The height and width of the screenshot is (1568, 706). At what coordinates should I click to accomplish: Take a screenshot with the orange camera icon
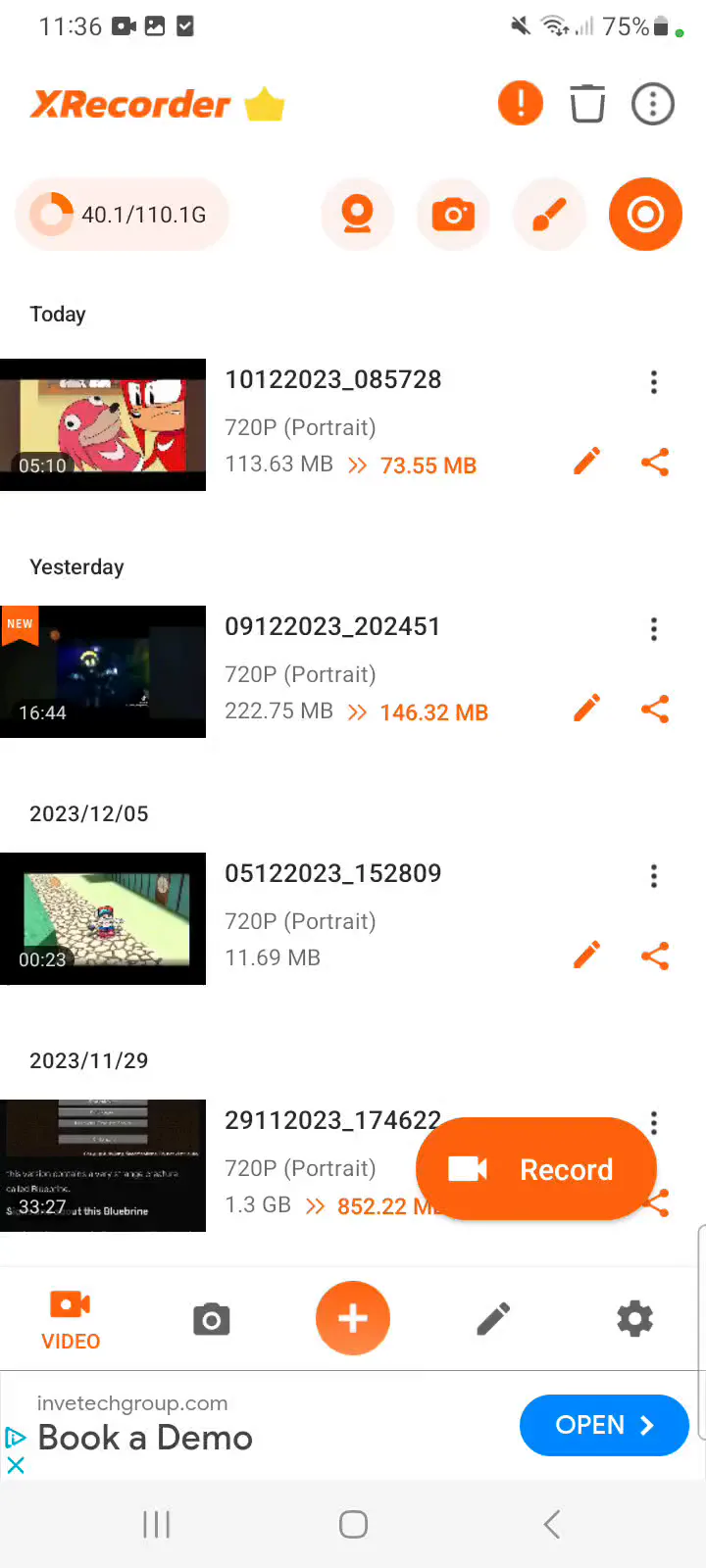453,215
